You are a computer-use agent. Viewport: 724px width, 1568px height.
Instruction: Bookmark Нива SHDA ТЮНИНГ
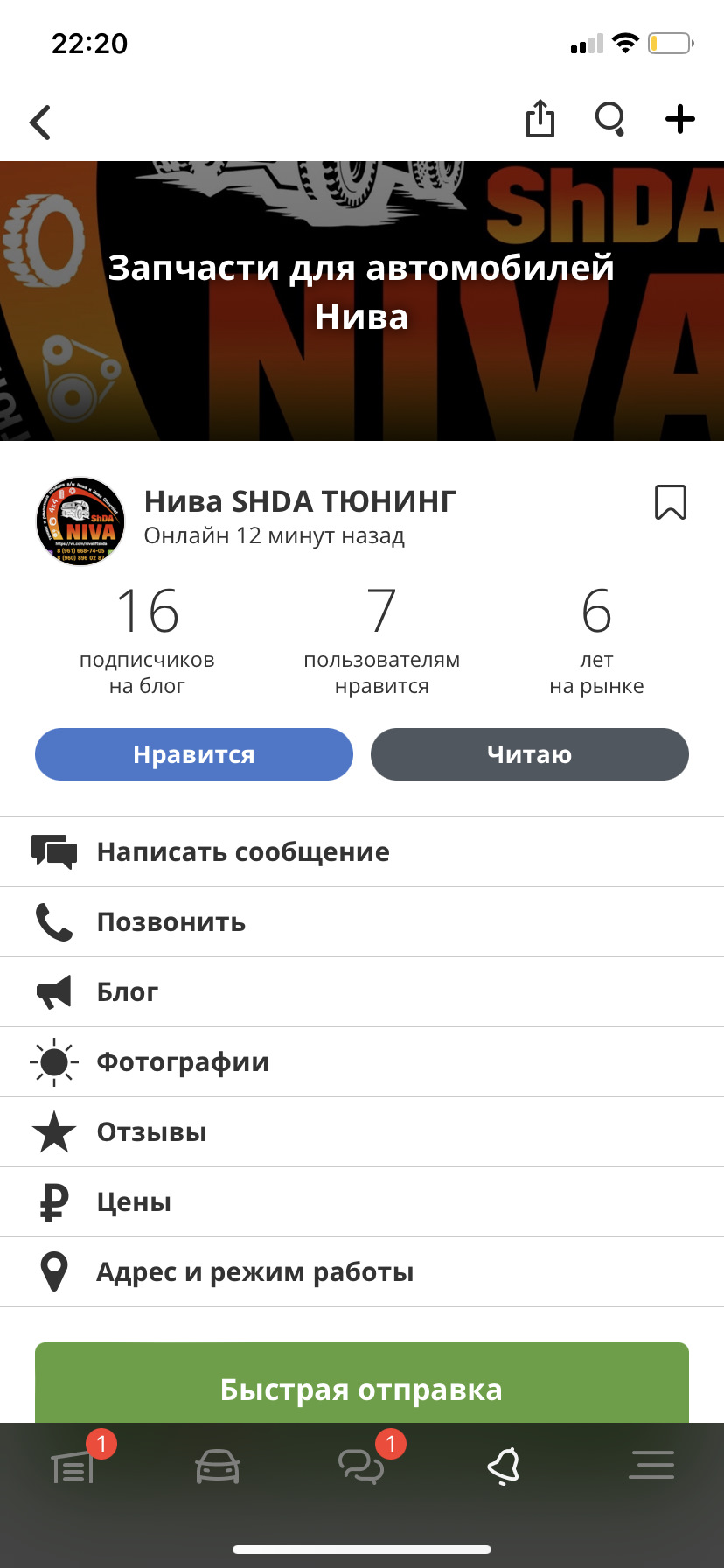point(670,502)
